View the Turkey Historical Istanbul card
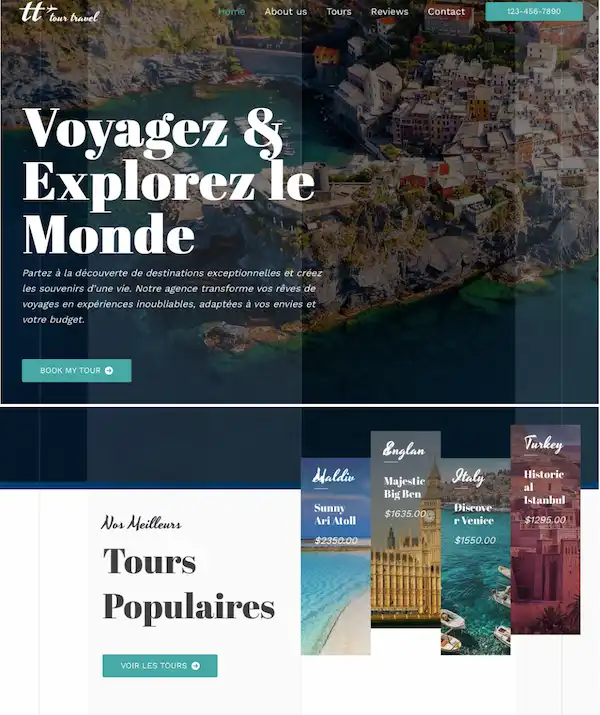Viewport: 600px width, 715px height. click(545, 529)
